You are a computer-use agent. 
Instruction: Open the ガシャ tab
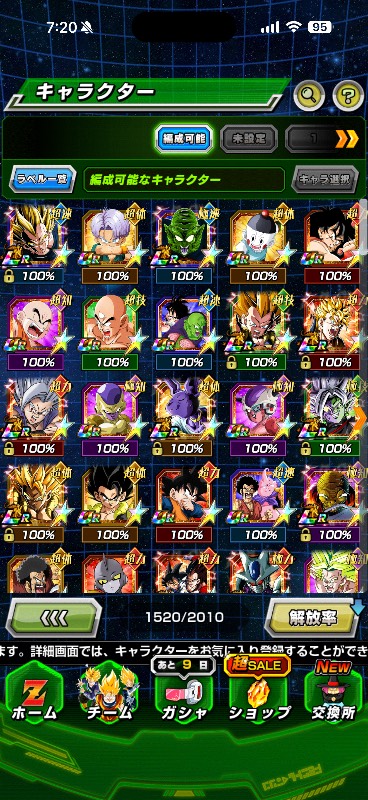coord(183,695)
